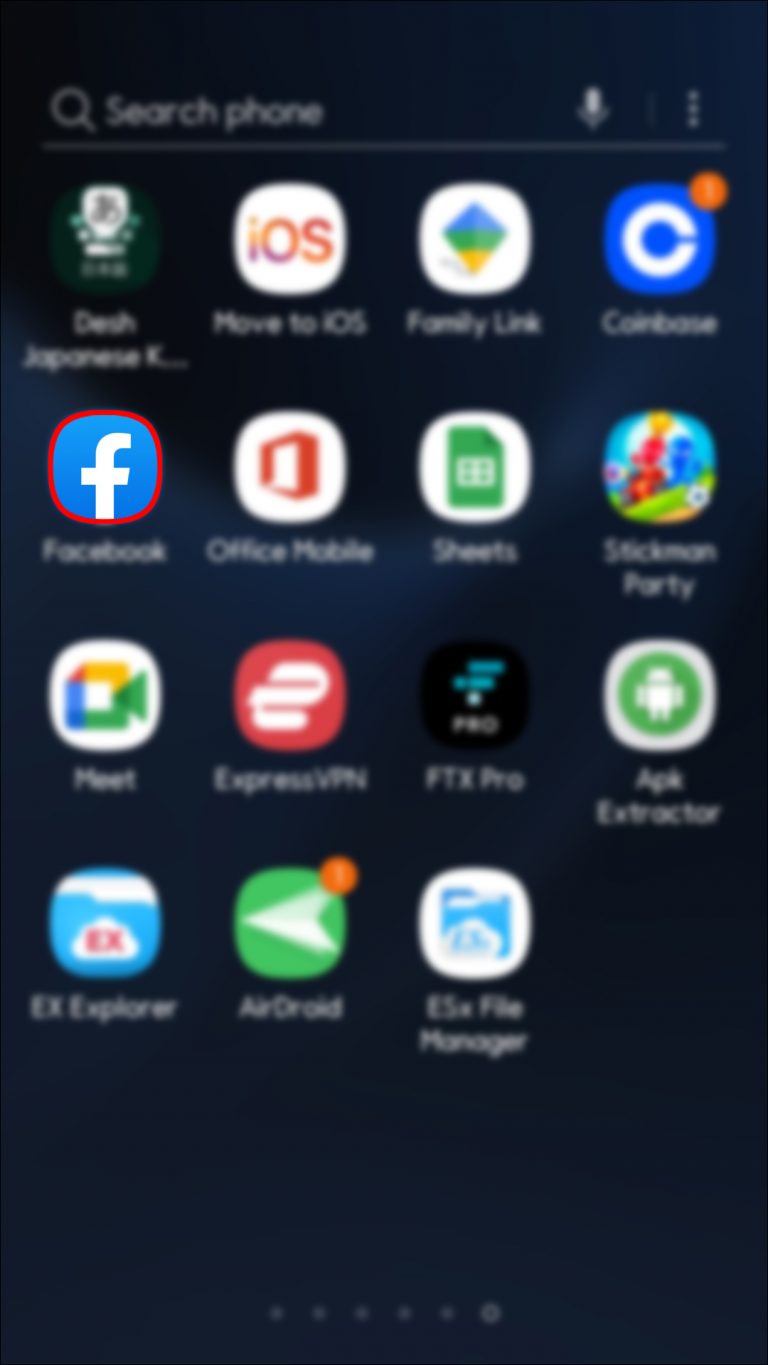The image size is (768, 1365).
Task: Open the Japanese keyboard app
Action: pyautogui.click(x=105, y=239)
